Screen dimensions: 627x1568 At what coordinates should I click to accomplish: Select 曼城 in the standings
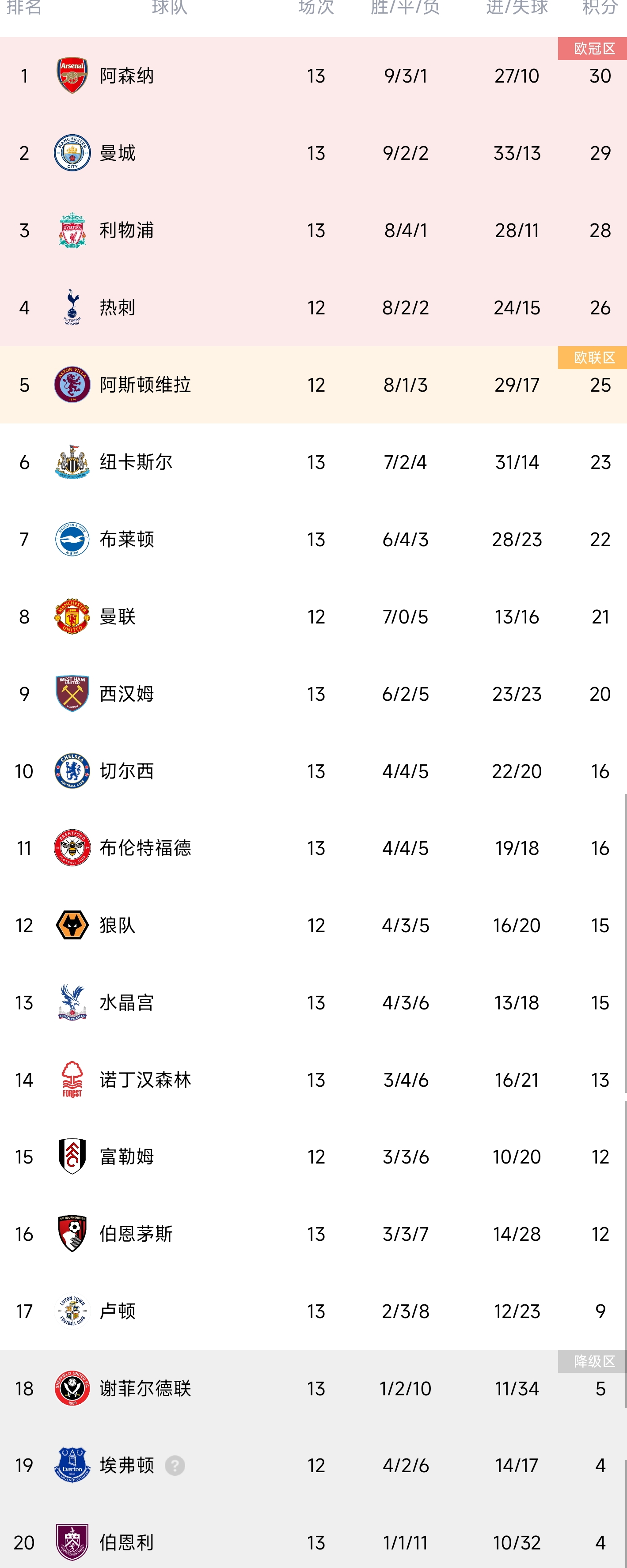pyautogui.click(x=118, y=153)
